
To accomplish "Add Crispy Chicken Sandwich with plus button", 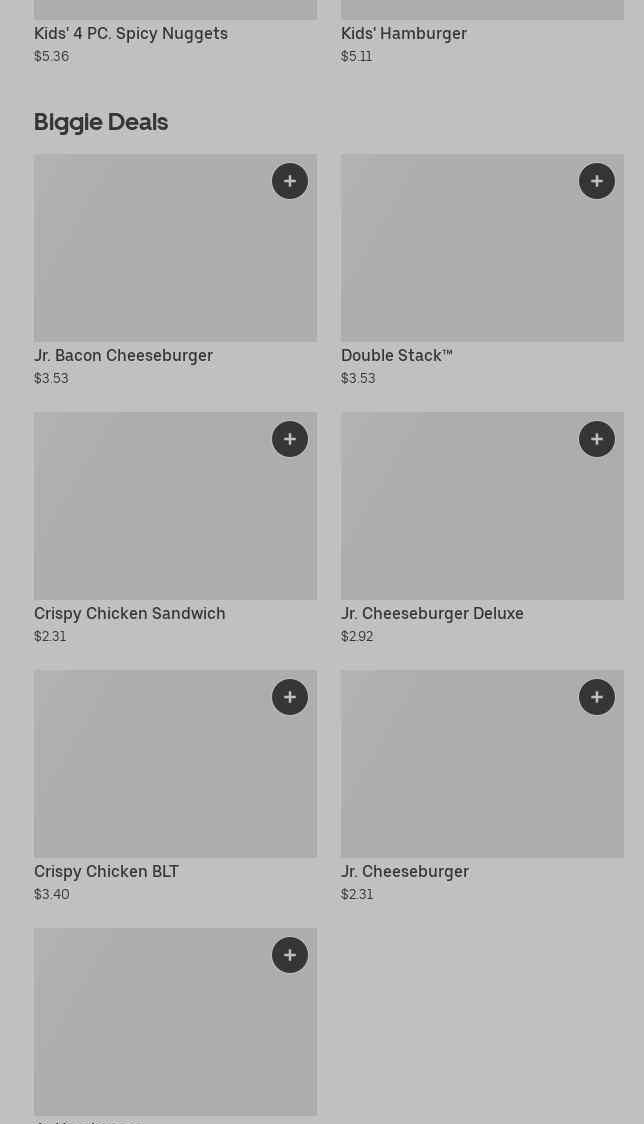I will click(290, 439).
